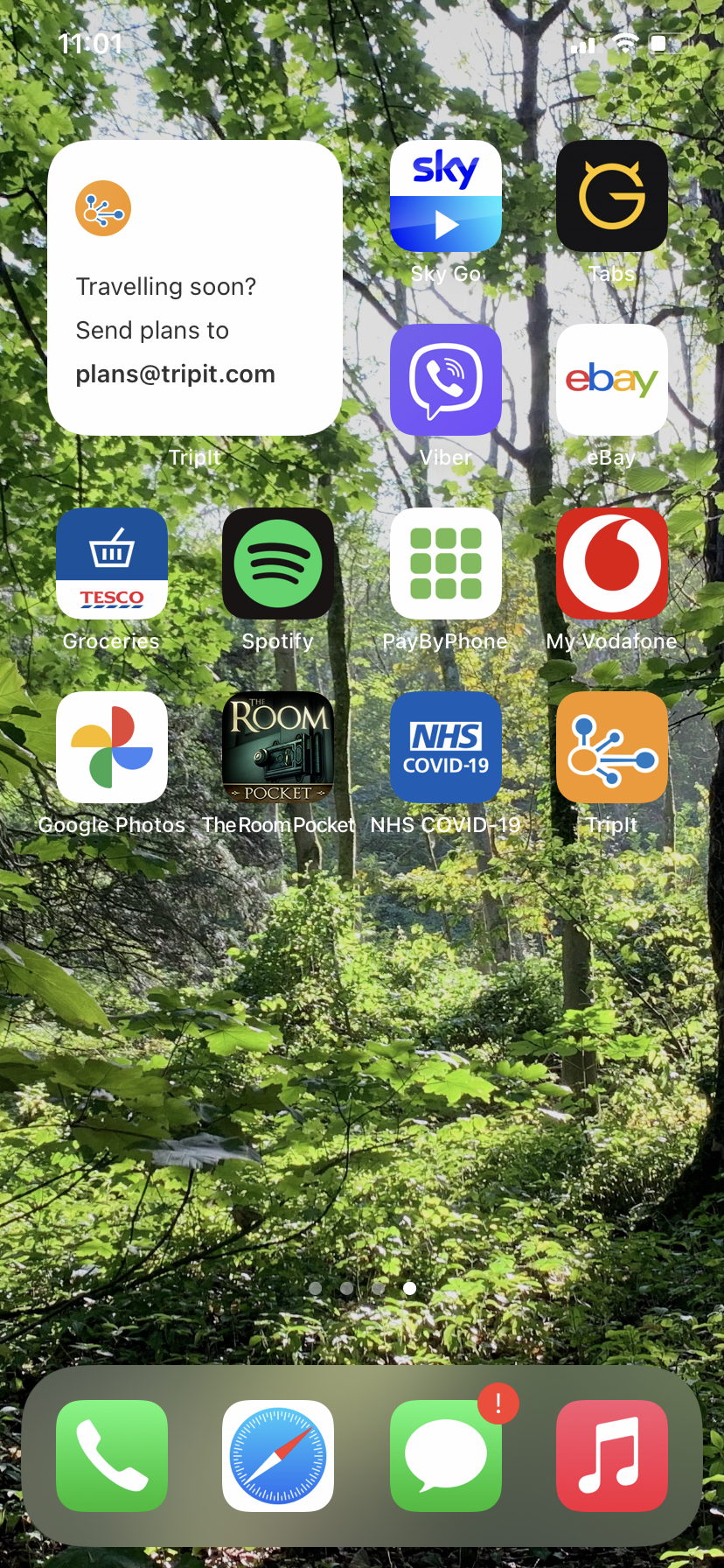This screenshot has width=724, height=1568.
Task: Open the TripIt travel plans widget
Action: pos(195,288)
